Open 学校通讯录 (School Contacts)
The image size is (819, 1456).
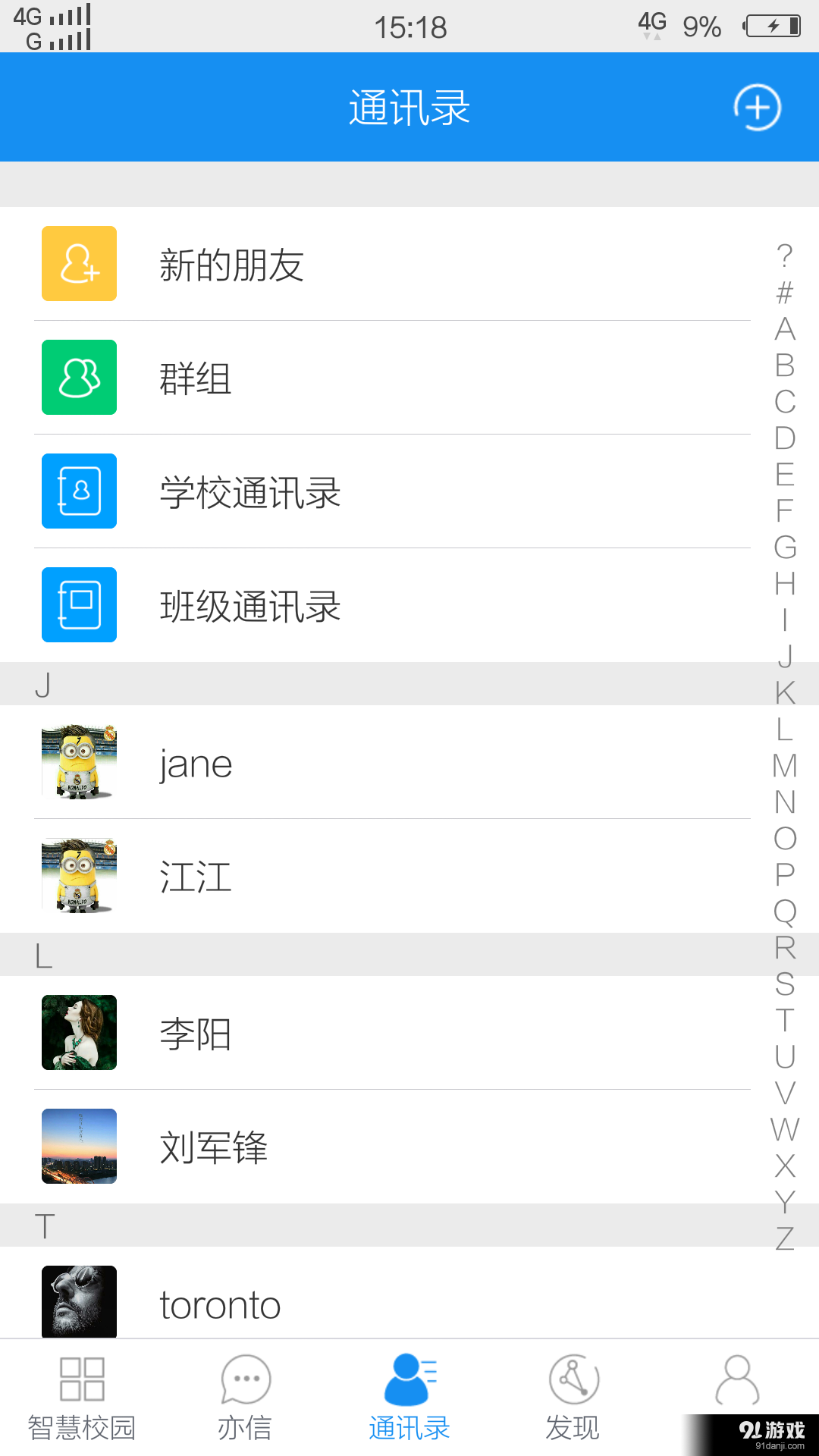[250, 491]
